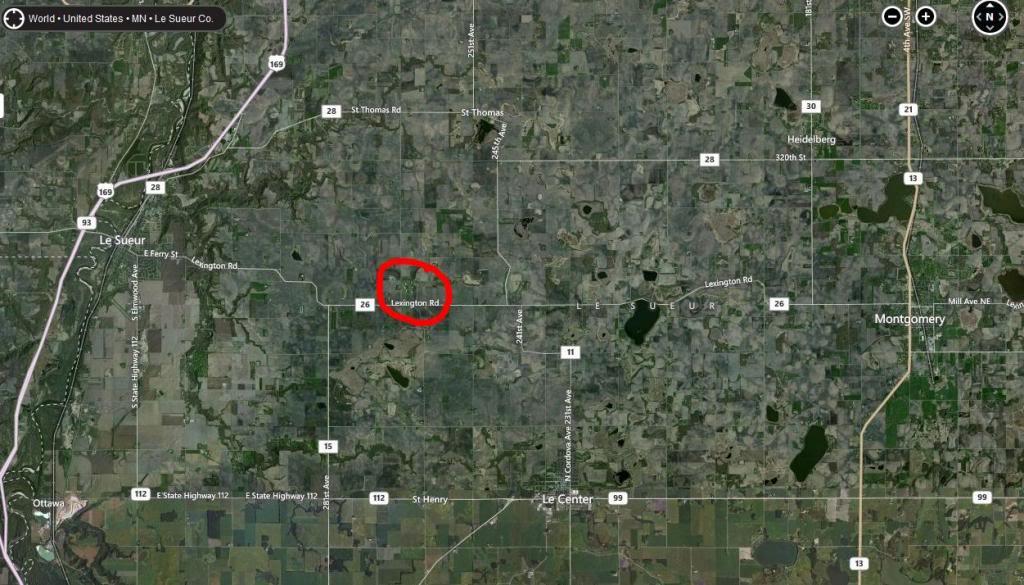Zoom out the map

[892, 16]
